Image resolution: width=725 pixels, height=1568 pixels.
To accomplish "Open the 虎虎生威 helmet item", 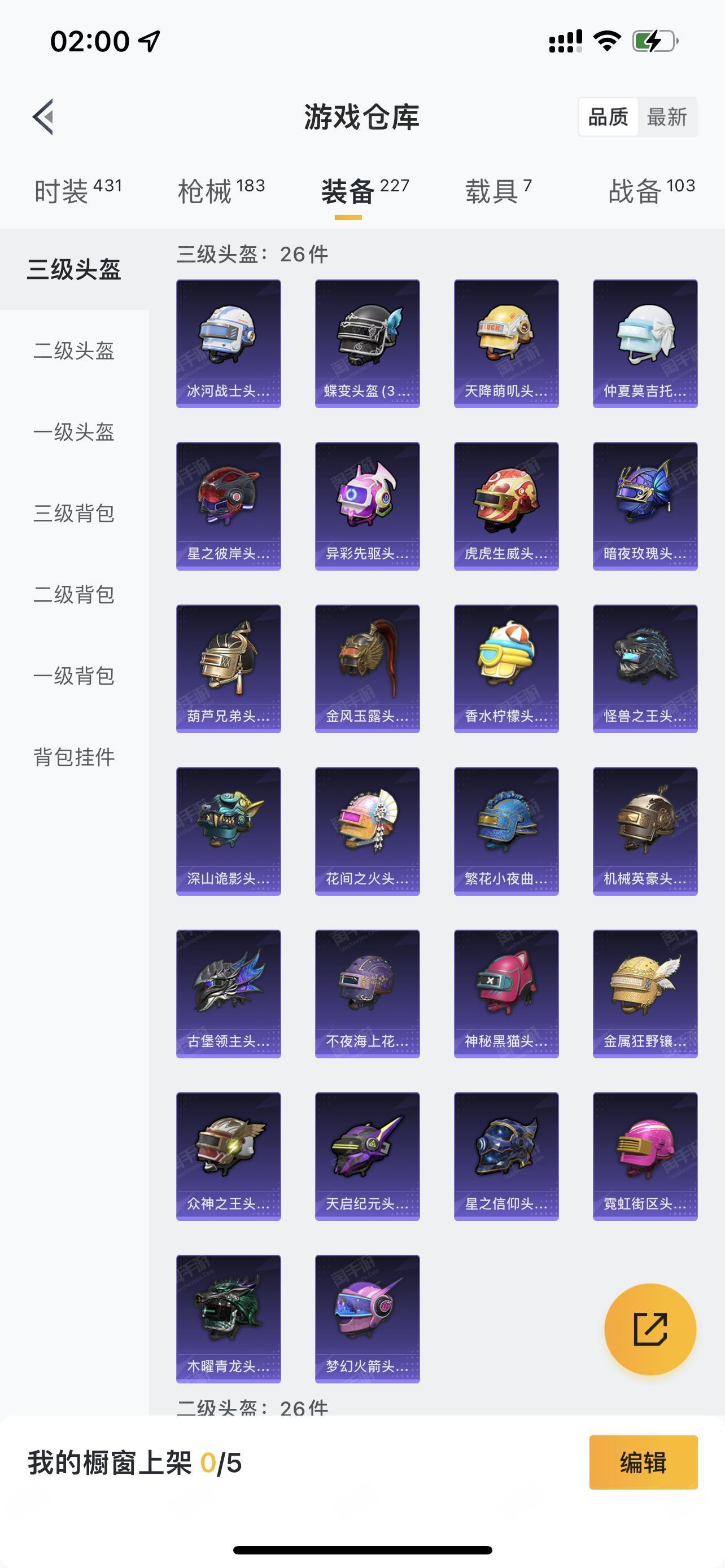I will pyautogui.click(x=506, y=506).
